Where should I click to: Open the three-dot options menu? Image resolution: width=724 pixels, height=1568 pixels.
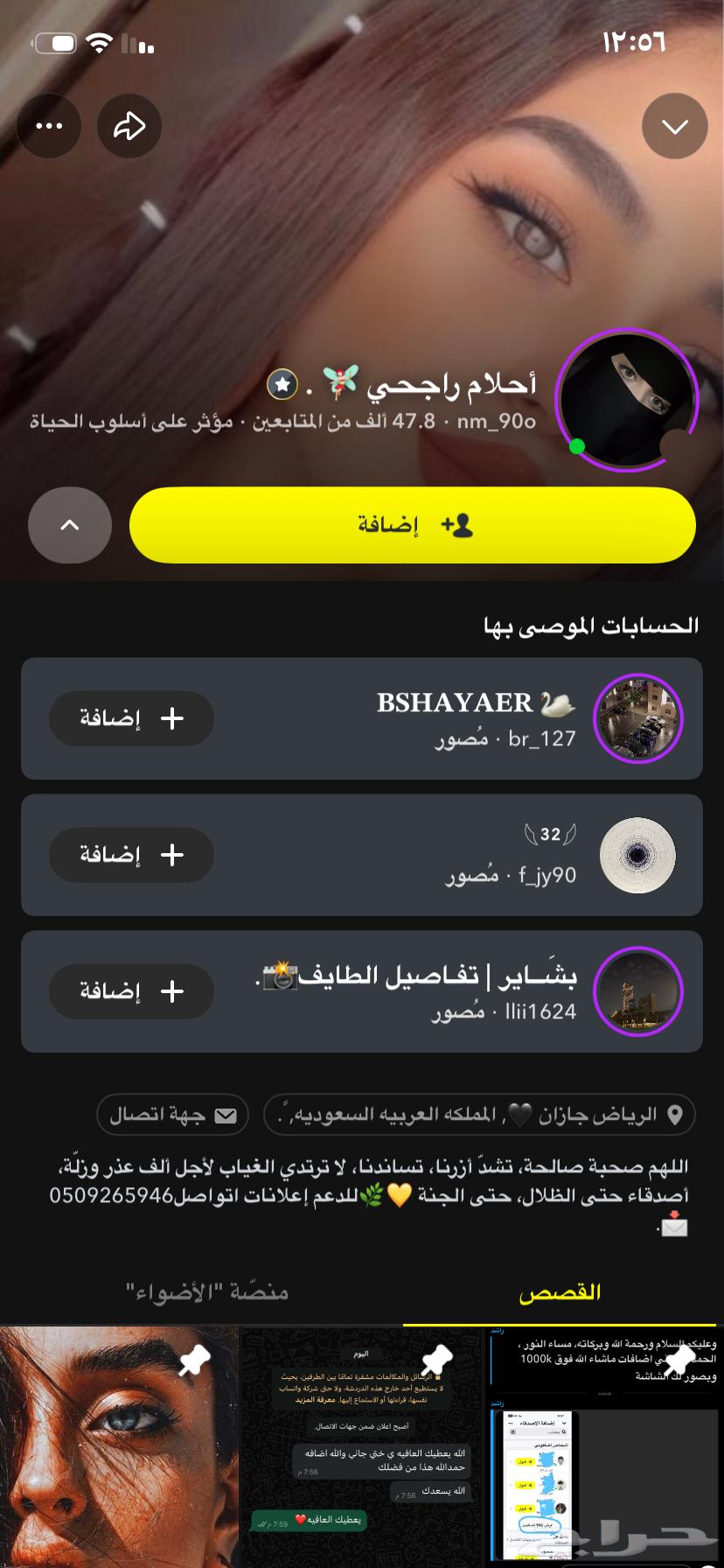pyautogui.click(x=49, y=125)
